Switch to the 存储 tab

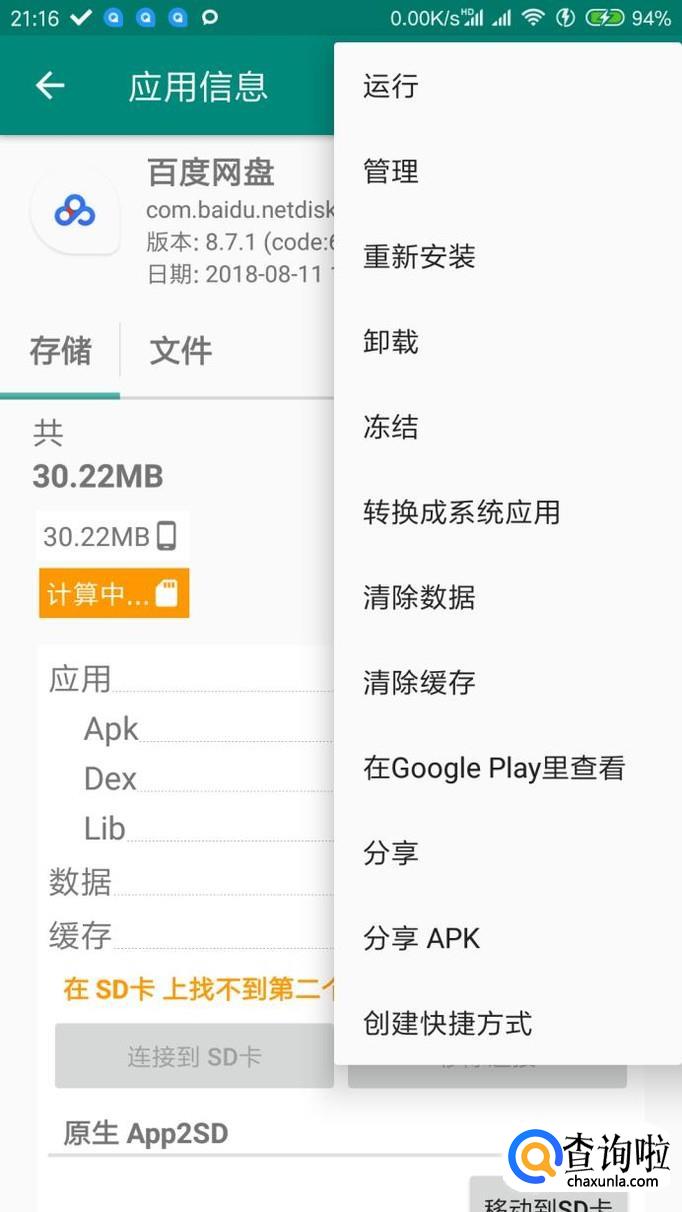[x=60, y=351]
